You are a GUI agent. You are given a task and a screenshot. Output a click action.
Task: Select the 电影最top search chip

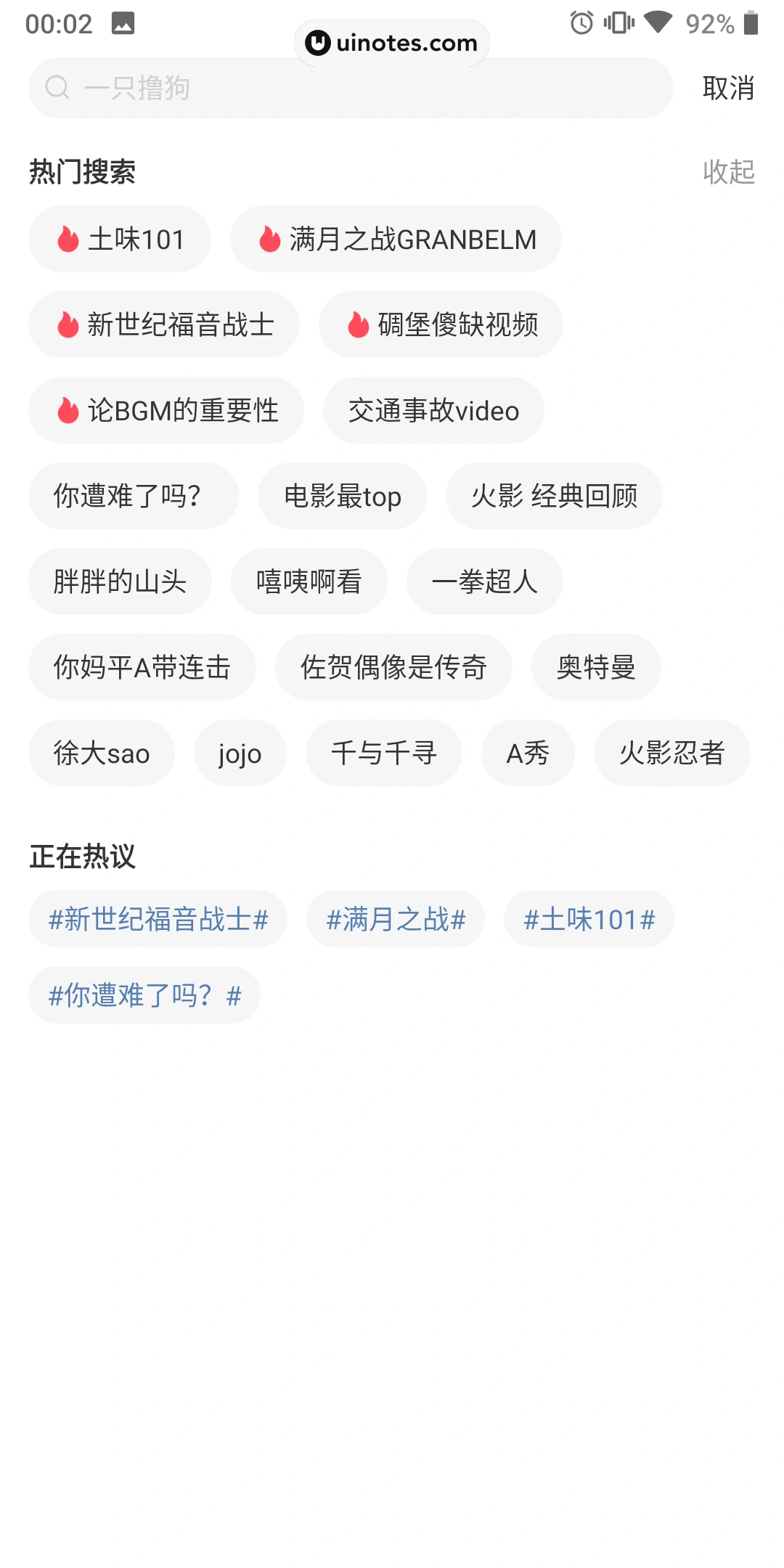coord(342,496)
